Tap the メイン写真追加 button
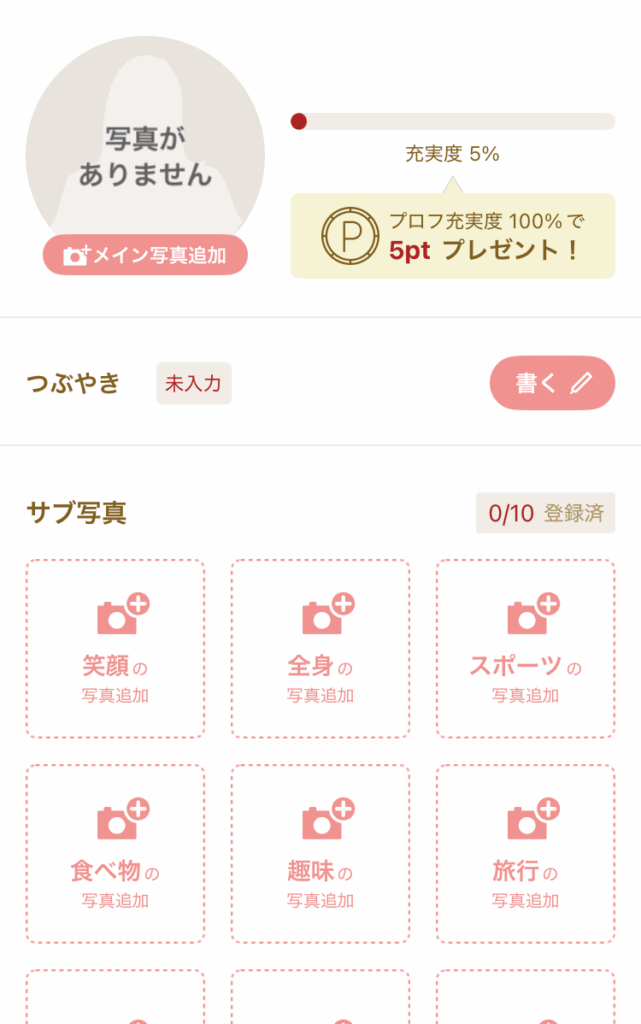The image size is (641, 1024). [x=145, y=255]
